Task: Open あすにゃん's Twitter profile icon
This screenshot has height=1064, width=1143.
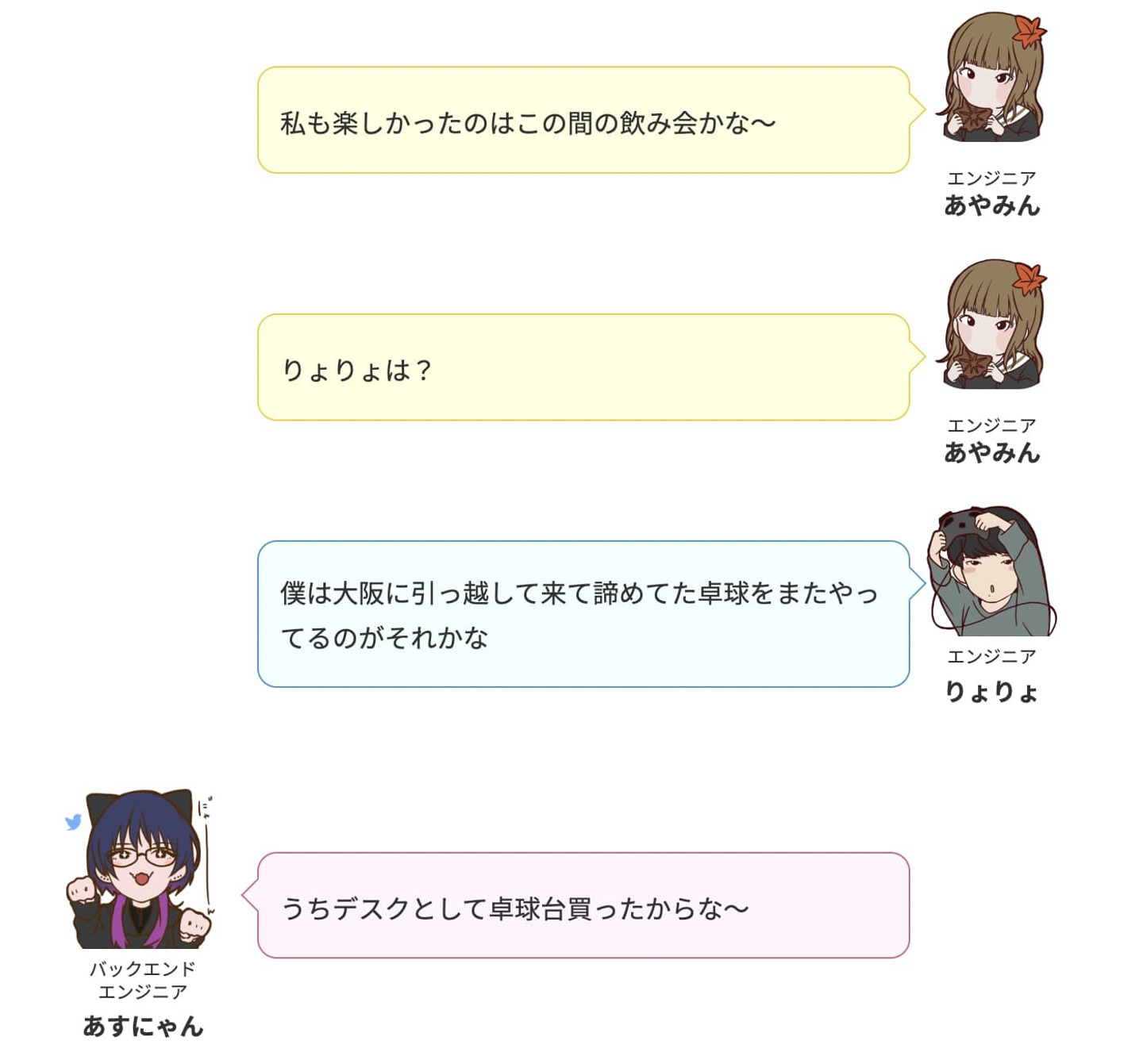Action: coord(73,822)
